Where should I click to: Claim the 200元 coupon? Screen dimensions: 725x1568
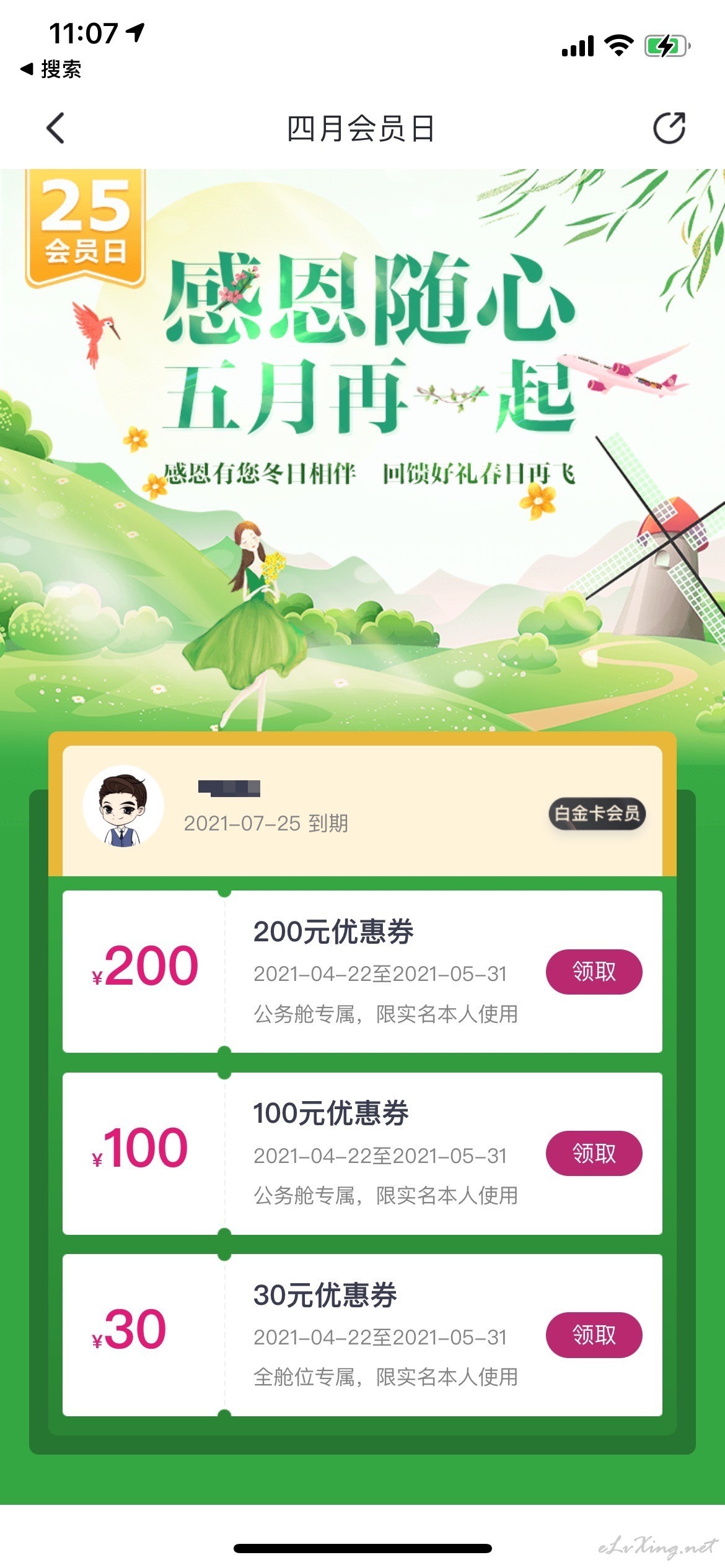[594, 972]
